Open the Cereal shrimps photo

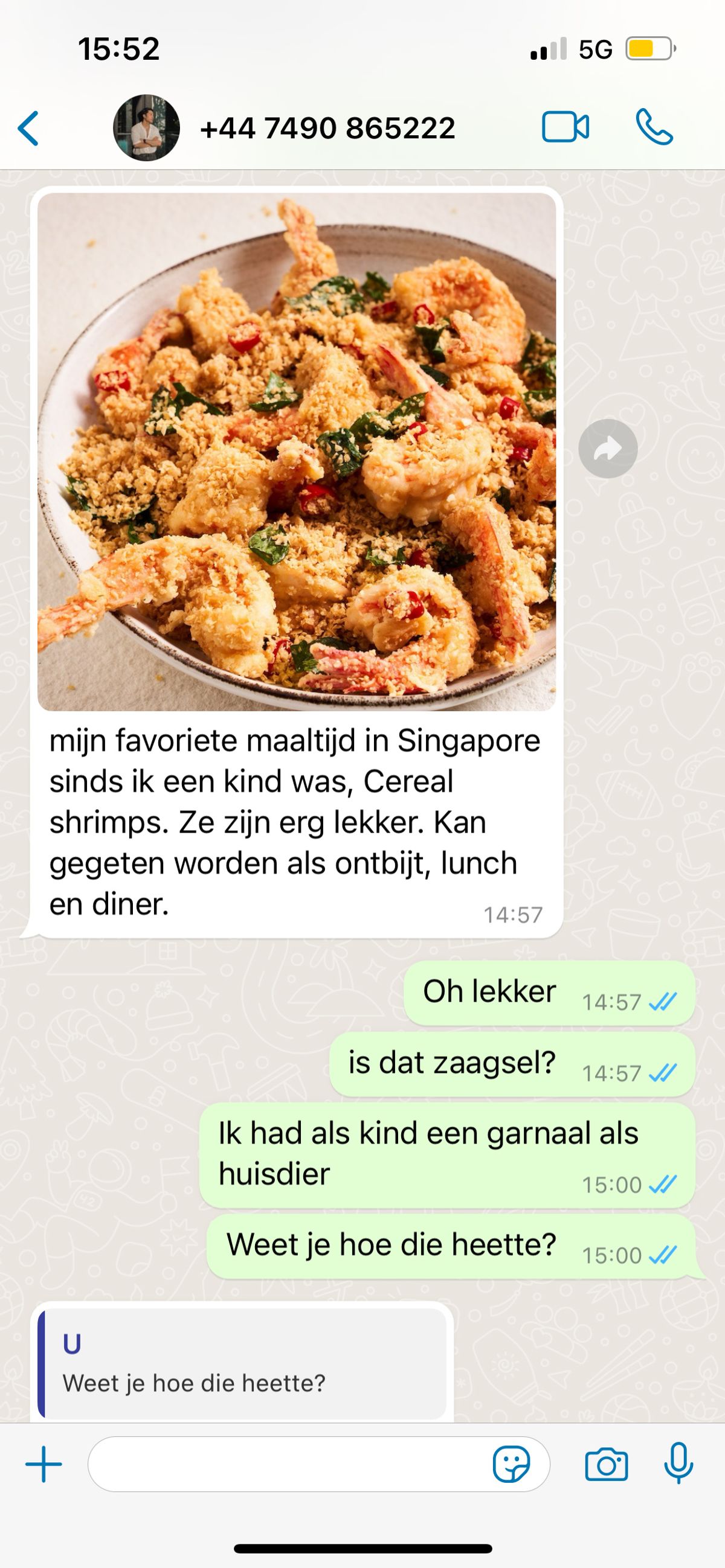(x=297, y=452)
